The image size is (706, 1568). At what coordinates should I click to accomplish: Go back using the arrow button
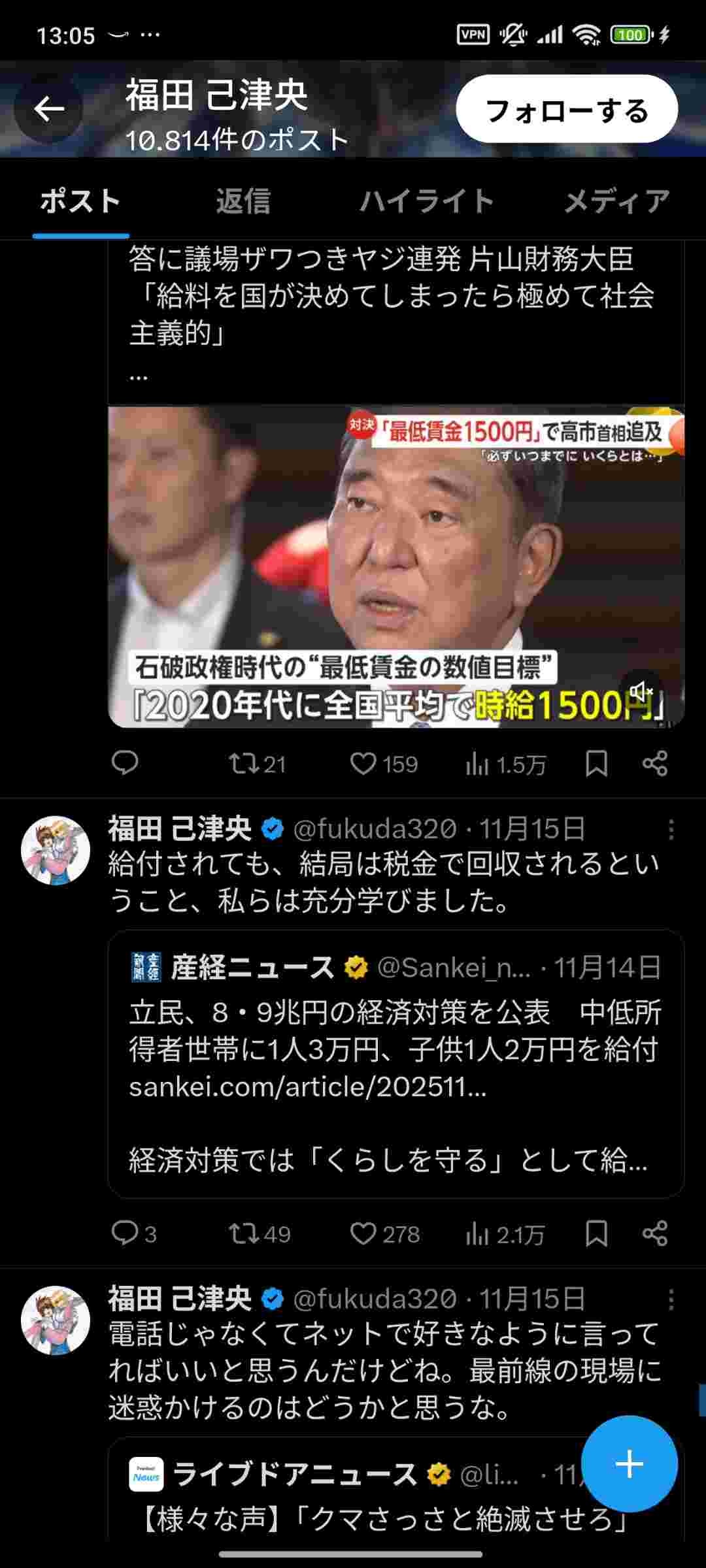(x=49, y=109)
